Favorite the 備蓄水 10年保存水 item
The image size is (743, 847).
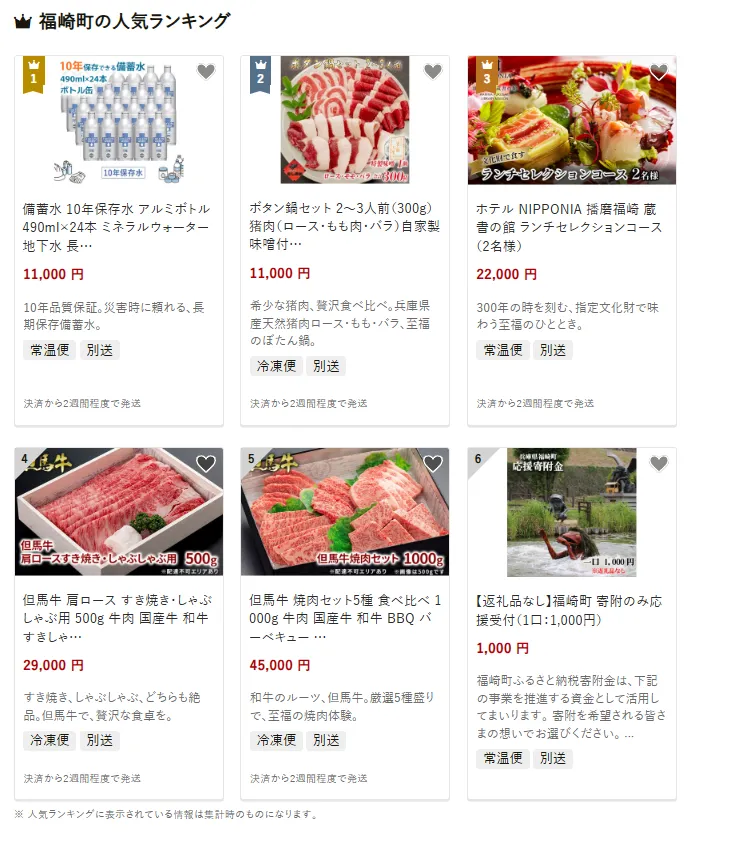(x=206, y=72)
